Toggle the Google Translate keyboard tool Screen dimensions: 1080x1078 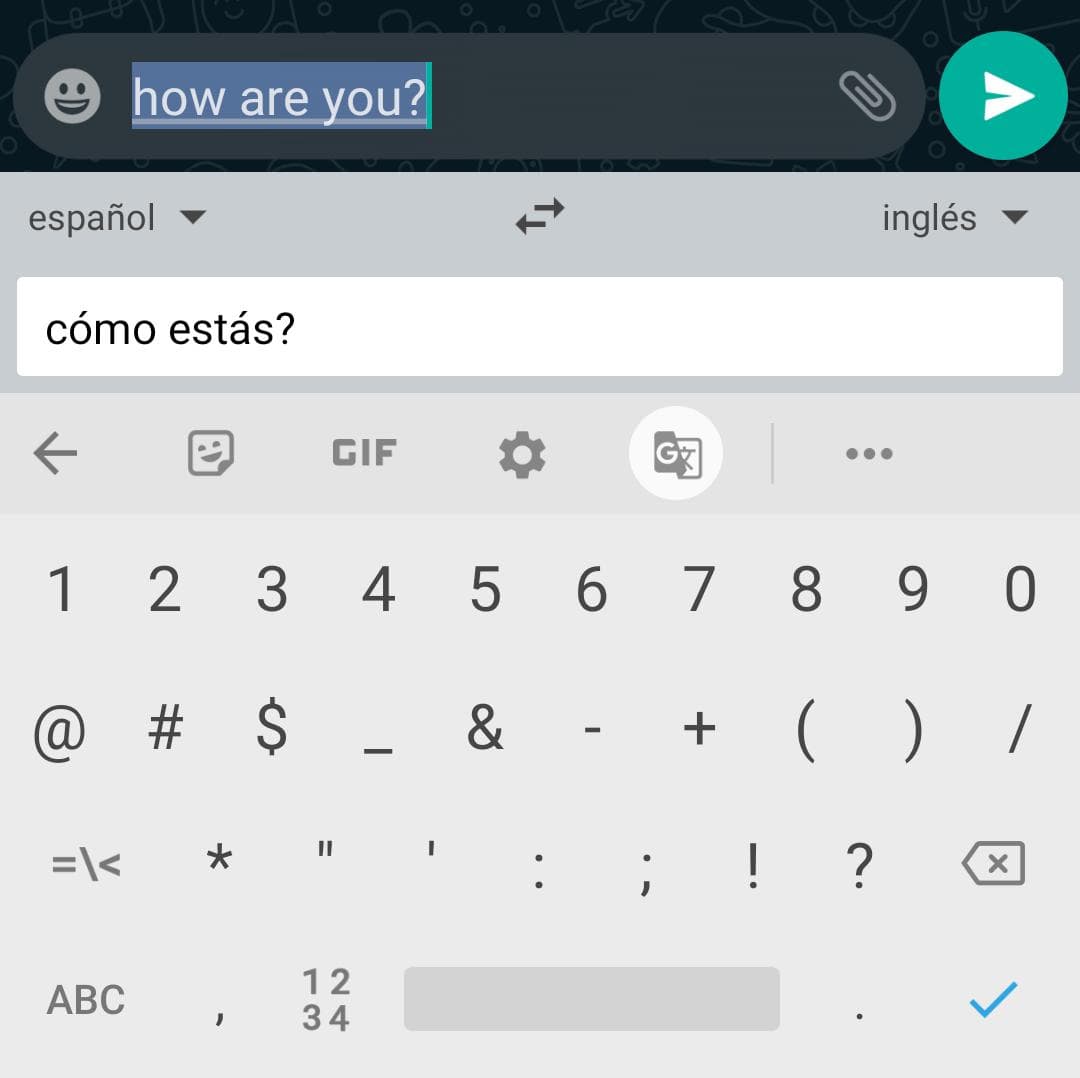[x=676, y=454]
